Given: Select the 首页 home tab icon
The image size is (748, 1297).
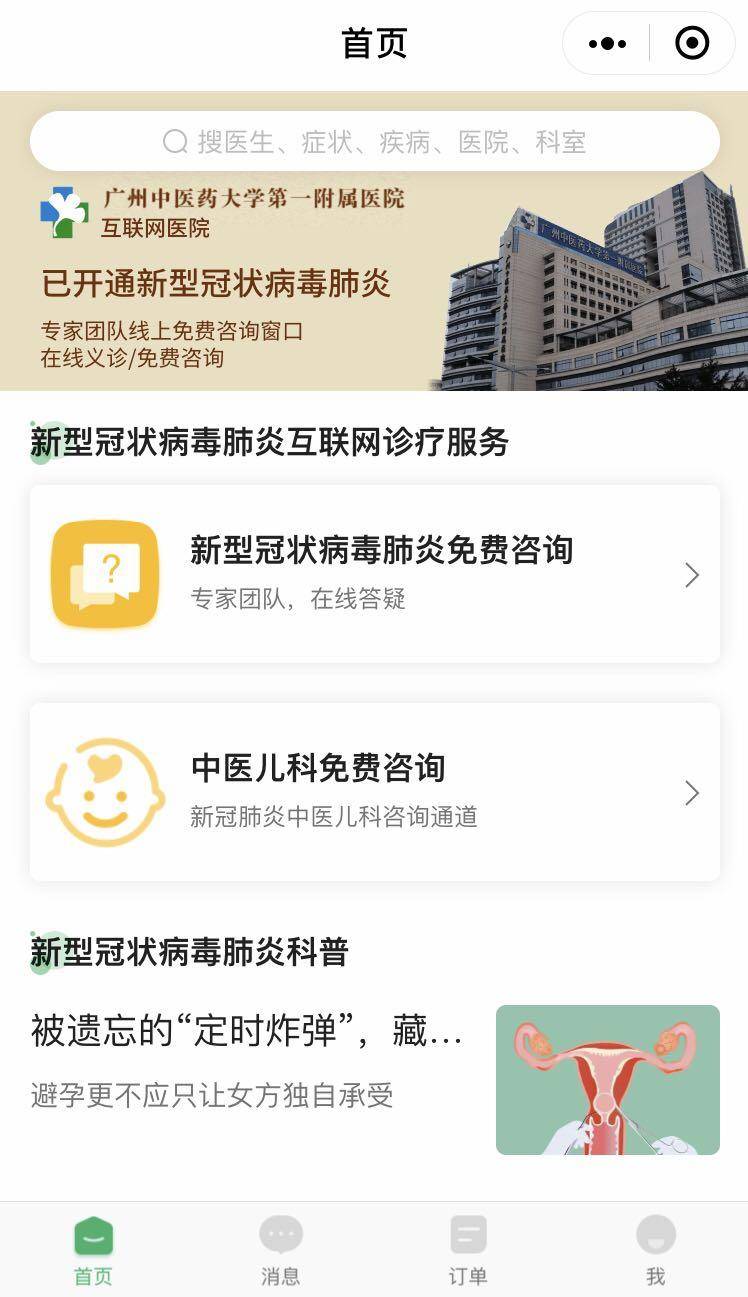Looking at the screenshot, I should (x=93, y=1237).
